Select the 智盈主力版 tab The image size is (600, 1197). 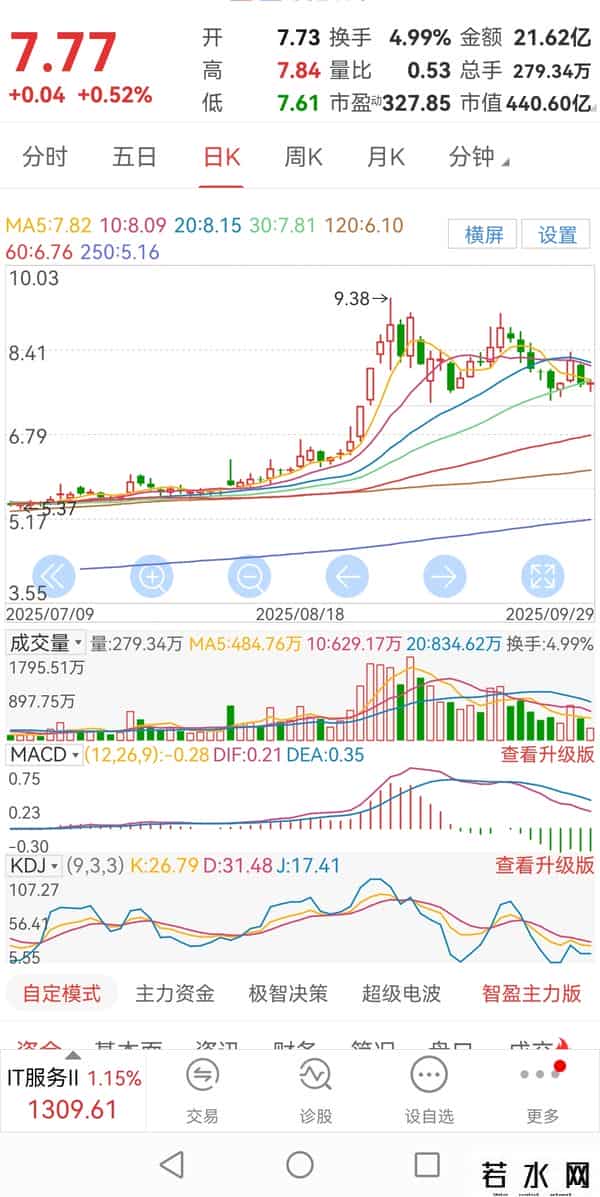[531, 993]
